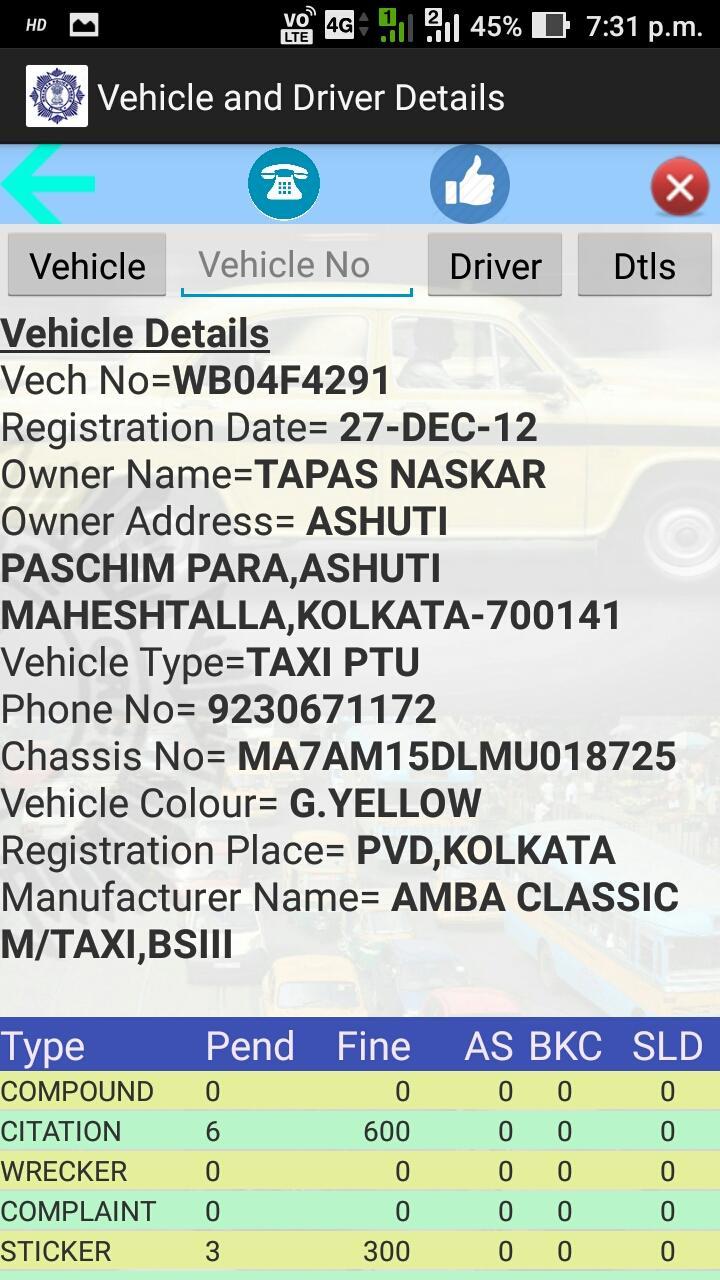Tap the thumbs-up icon
Viewport: 720px width, 1280px height.
click(x=470, y=184)
